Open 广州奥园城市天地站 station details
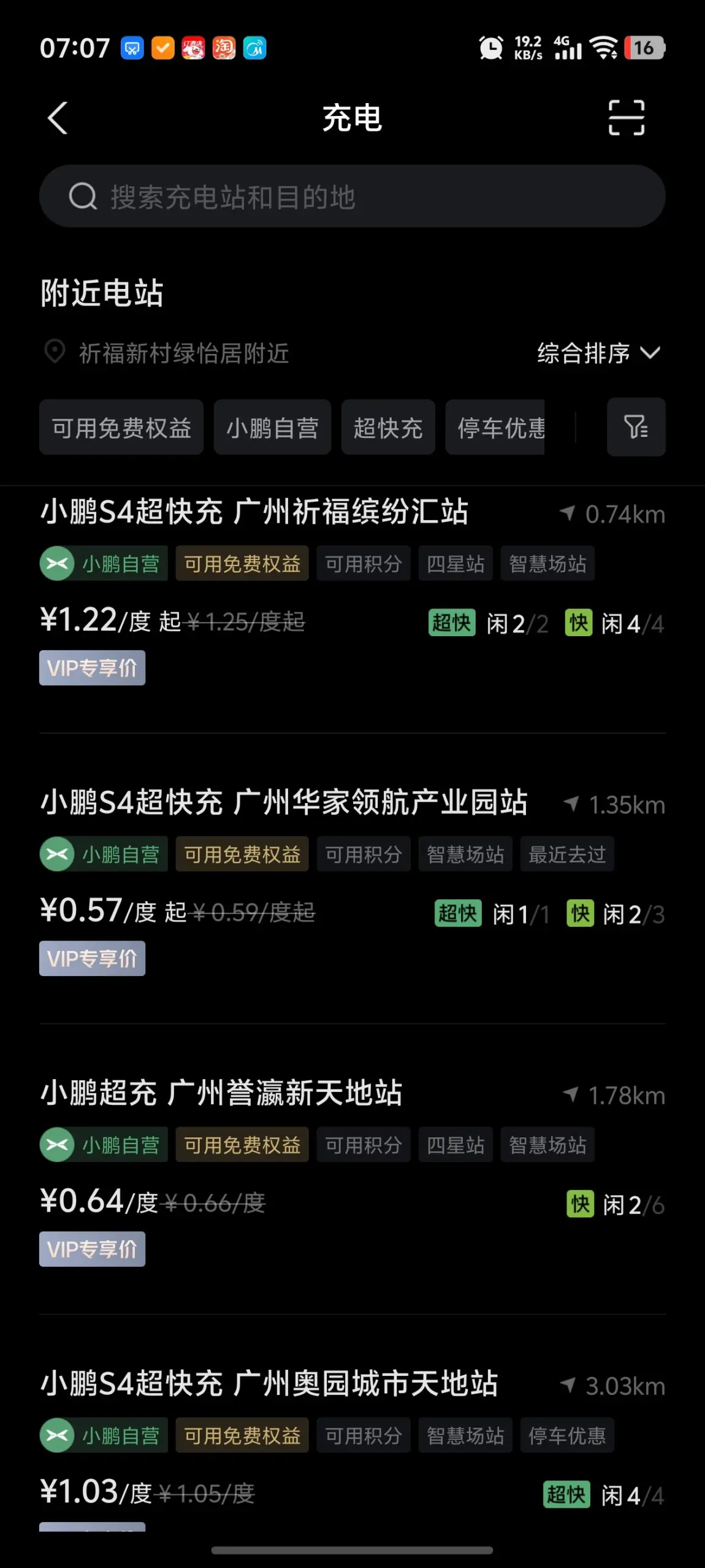This screenshot has width=705, height=1568. pyautogui.click(x=352, y=1448)
